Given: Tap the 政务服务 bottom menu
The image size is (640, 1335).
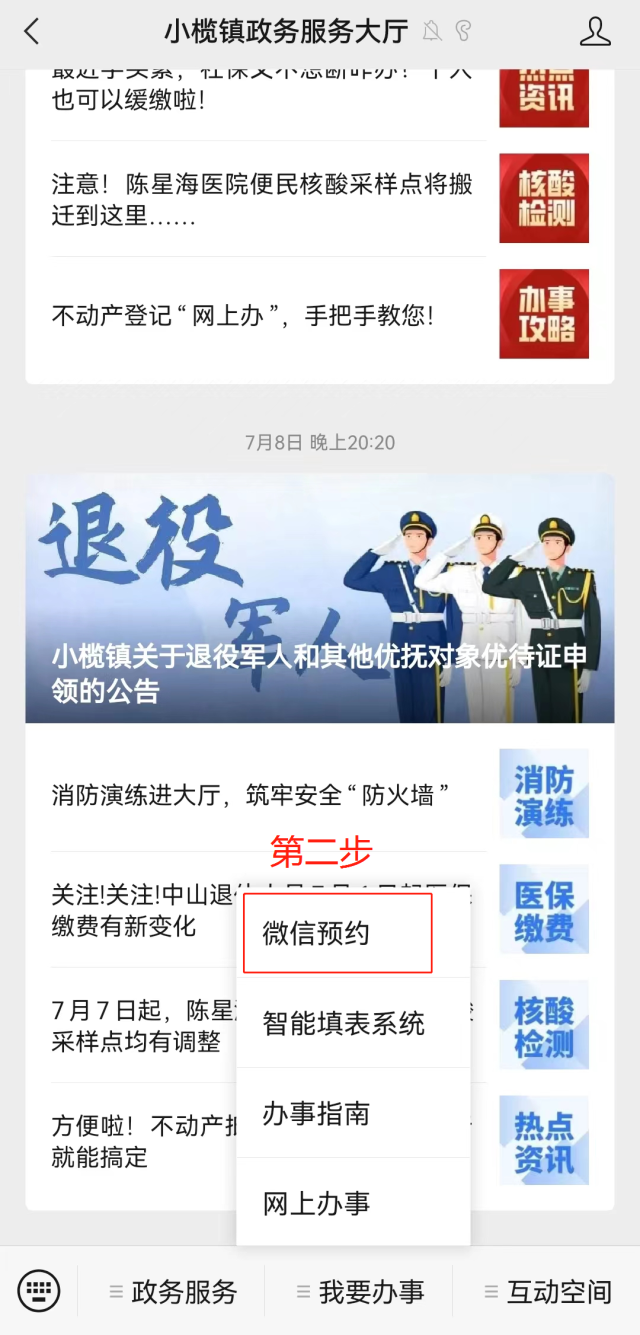Looking at the screenshot, I should 173,1291.
